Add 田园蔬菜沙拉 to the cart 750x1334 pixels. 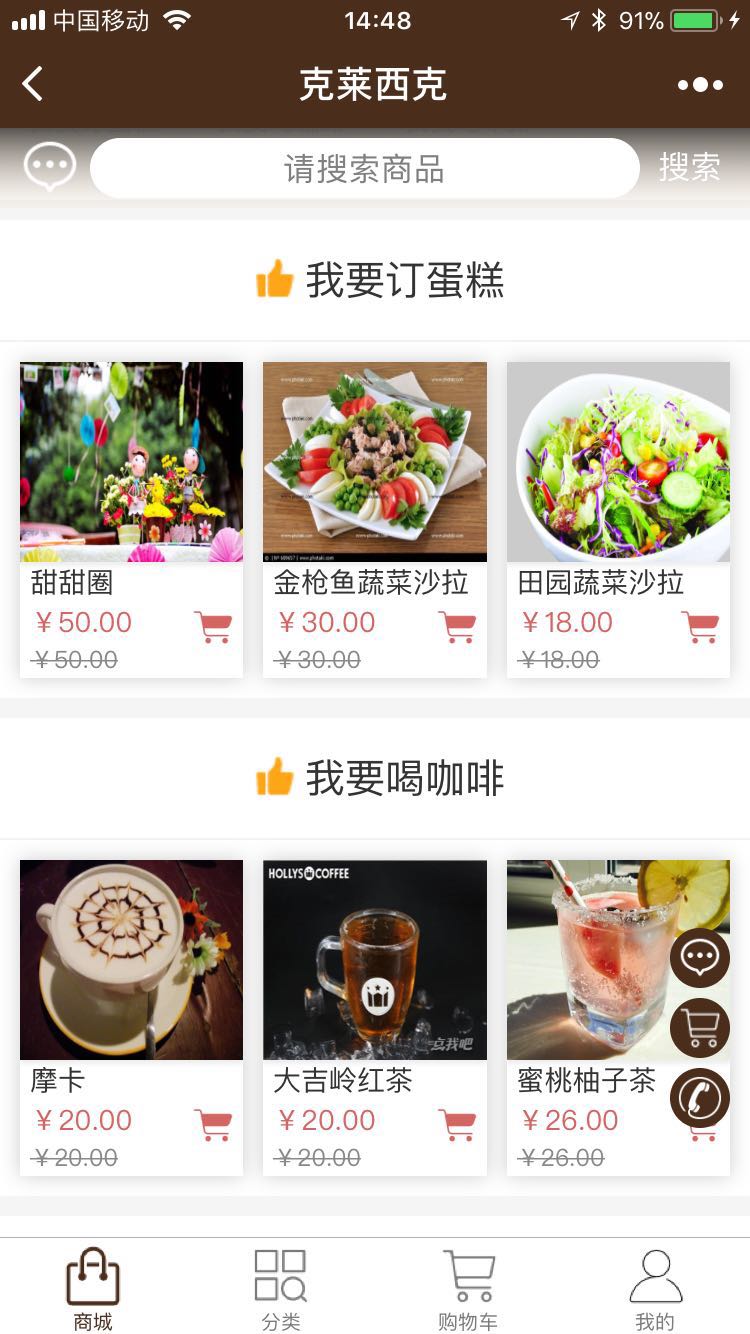pyautogui.click(x=700, y=627)
